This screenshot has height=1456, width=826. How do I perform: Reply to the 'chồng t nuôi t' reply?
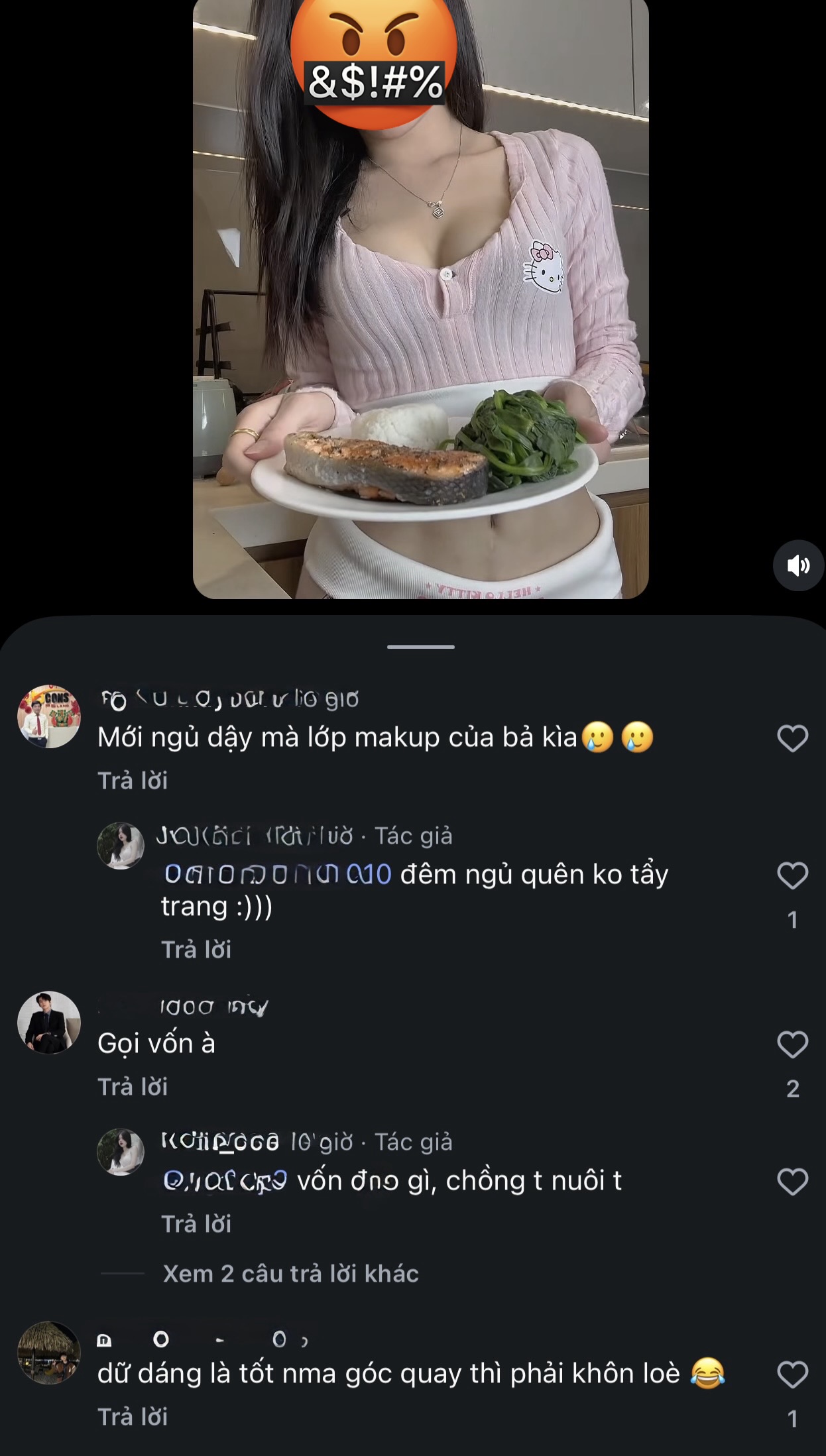[x=196, y=1224]
